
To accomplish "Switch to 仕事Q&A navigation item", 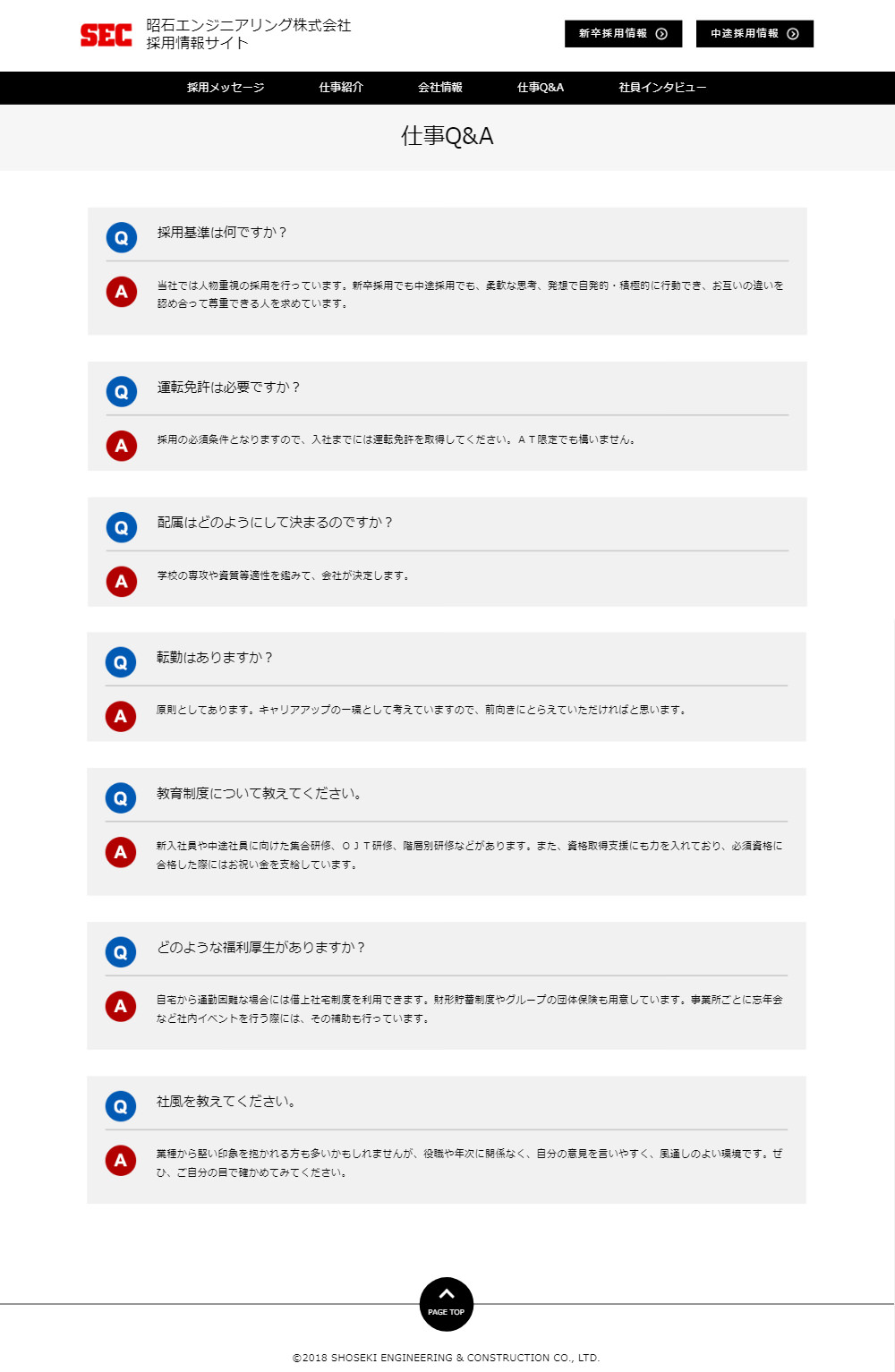I will (x=541, y=88).
